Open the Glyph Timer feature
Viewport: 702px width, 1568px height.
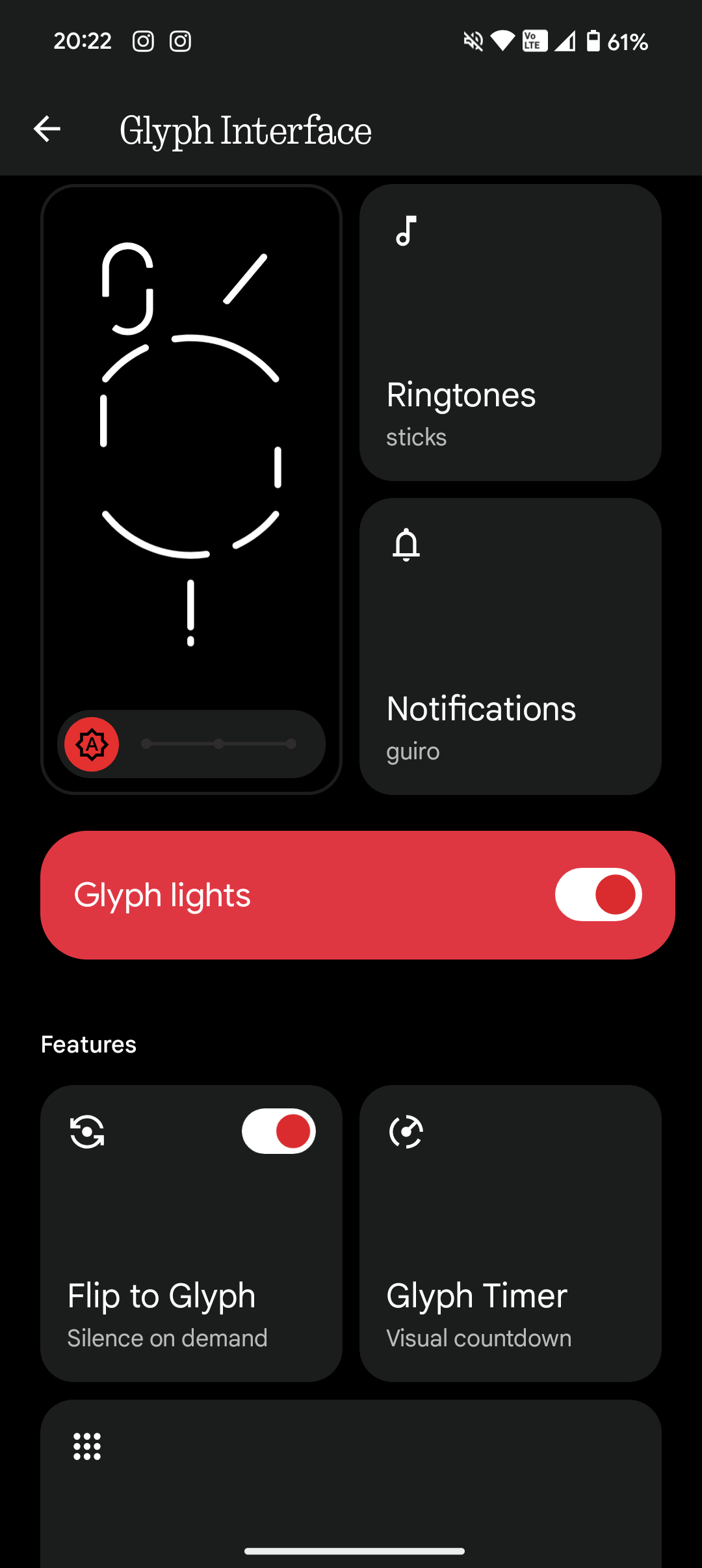(510, 1233)
